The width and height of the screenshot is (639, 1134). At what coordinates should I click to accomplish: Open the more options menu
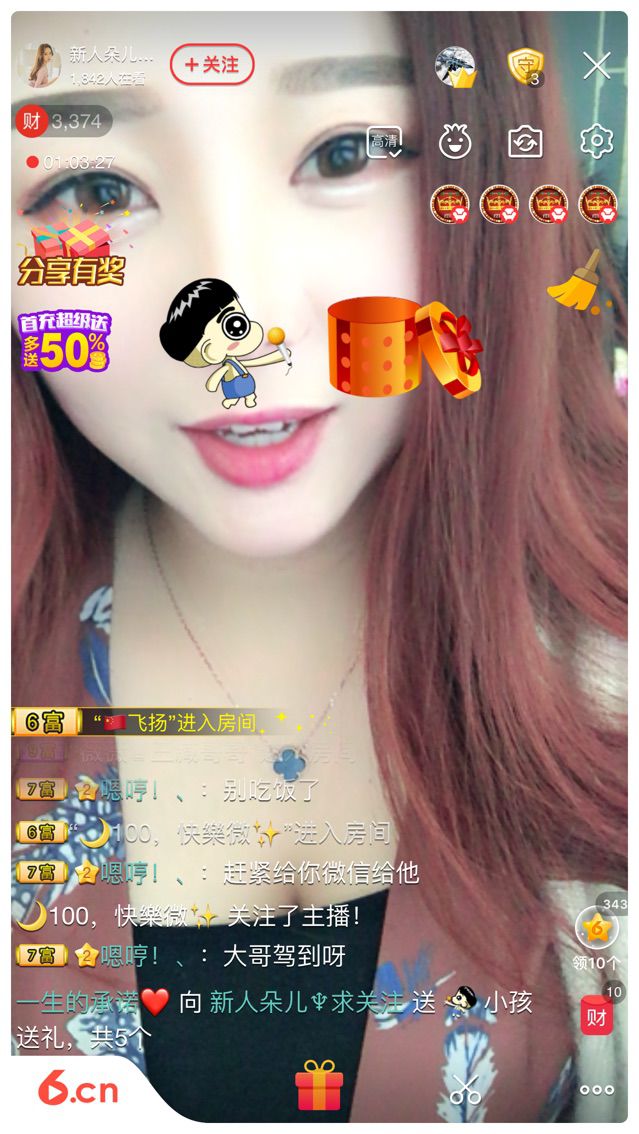[x=597, y=1090]
